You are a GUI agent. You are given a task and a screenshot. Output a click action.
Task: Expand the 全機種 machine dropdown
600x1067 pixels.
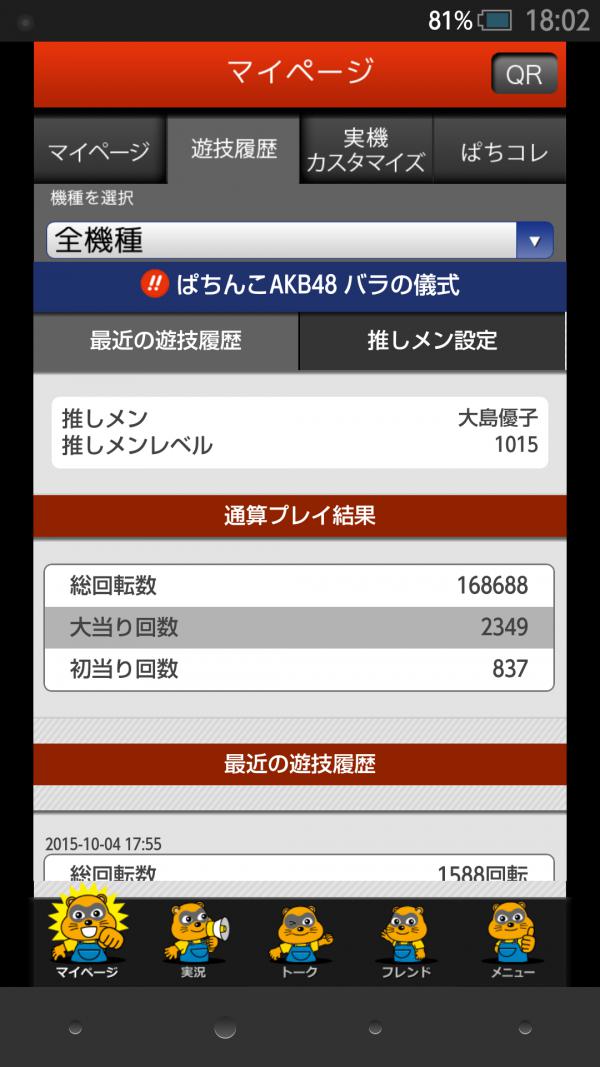click(300, 240)
